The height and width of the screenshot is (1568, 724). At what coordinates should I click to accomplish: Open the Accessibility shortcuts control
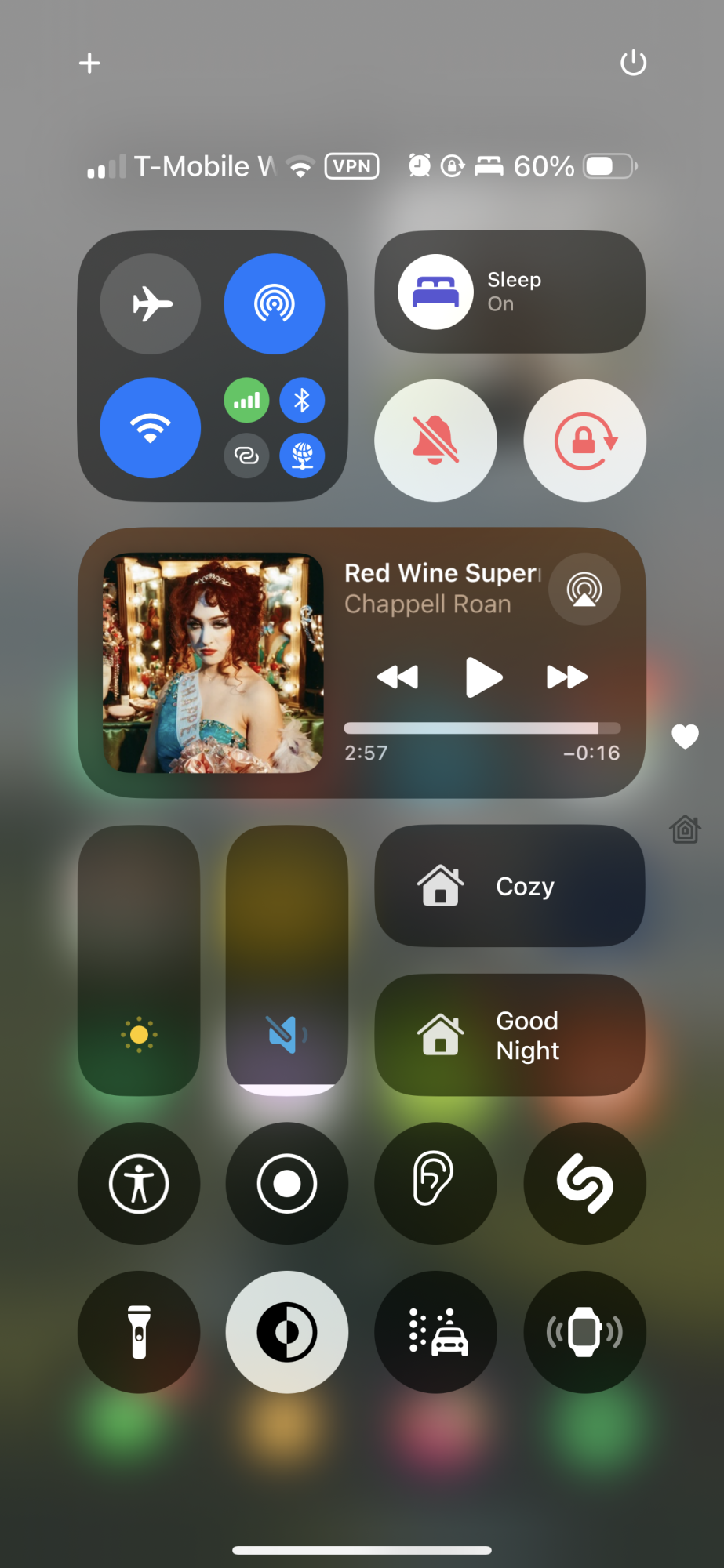tap(139, 1183)
